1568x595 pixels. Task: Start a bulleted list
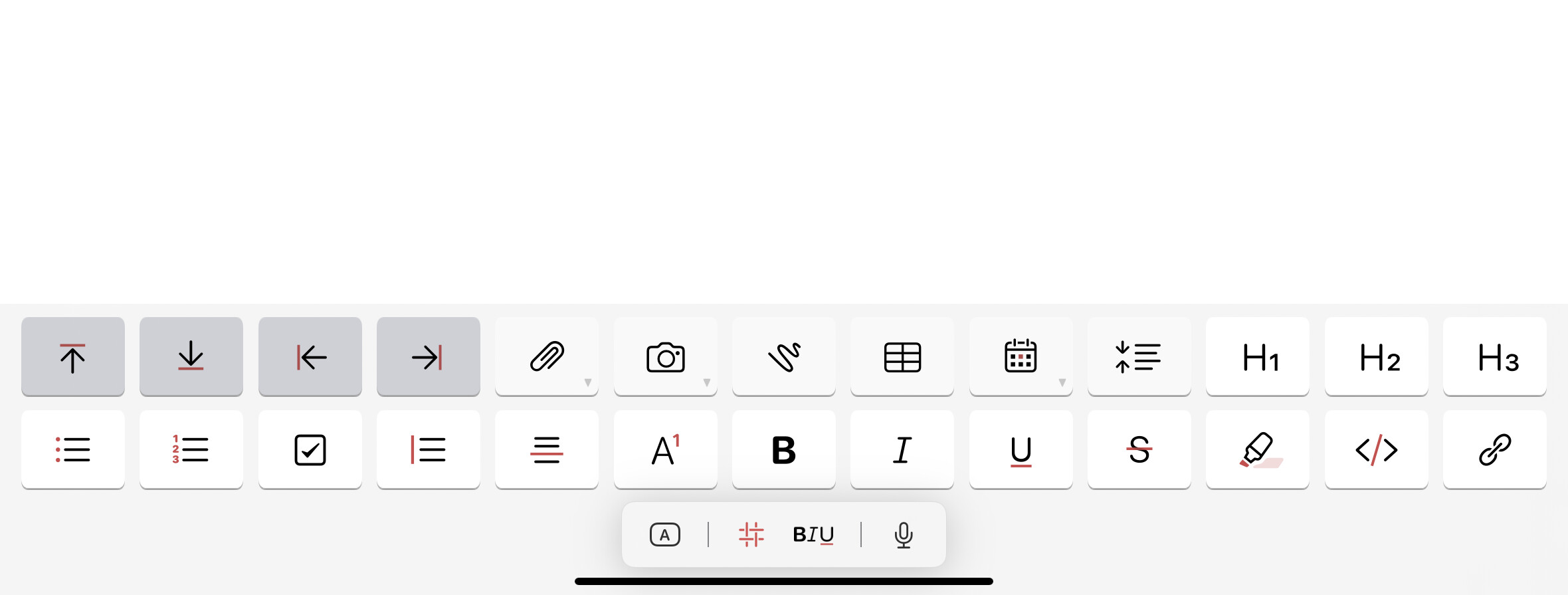[x=73, y=449]
